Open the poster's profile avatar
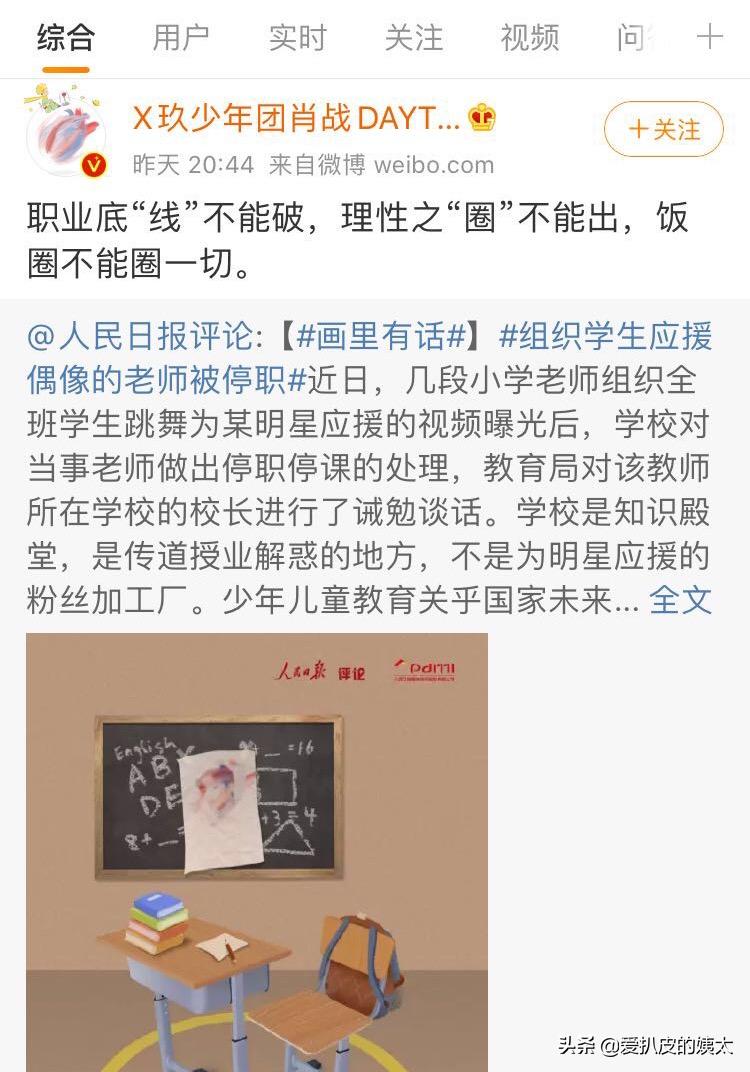The width and height of the screenshot is (750, 1072). [67, 133]
